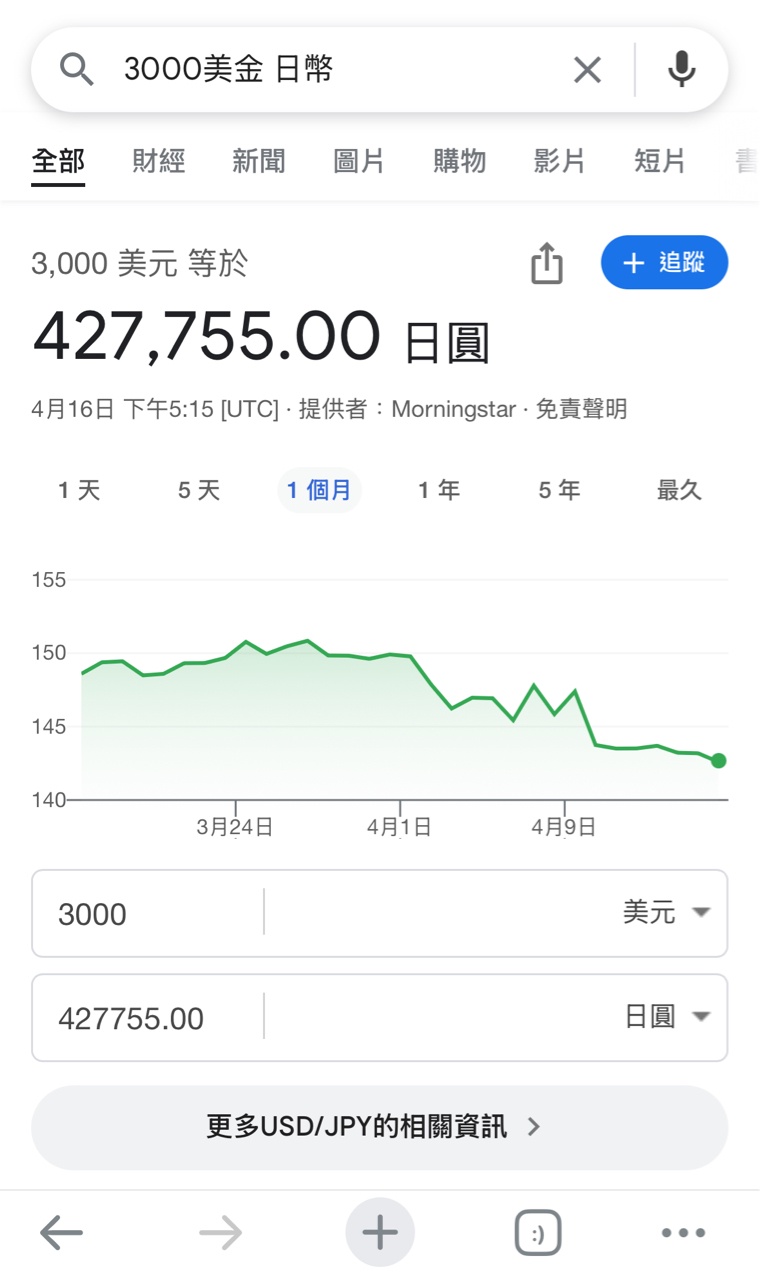This screenshot has height=1280, width=760.
Task: Tap the 追蹤 button
Action: (664, 263)
